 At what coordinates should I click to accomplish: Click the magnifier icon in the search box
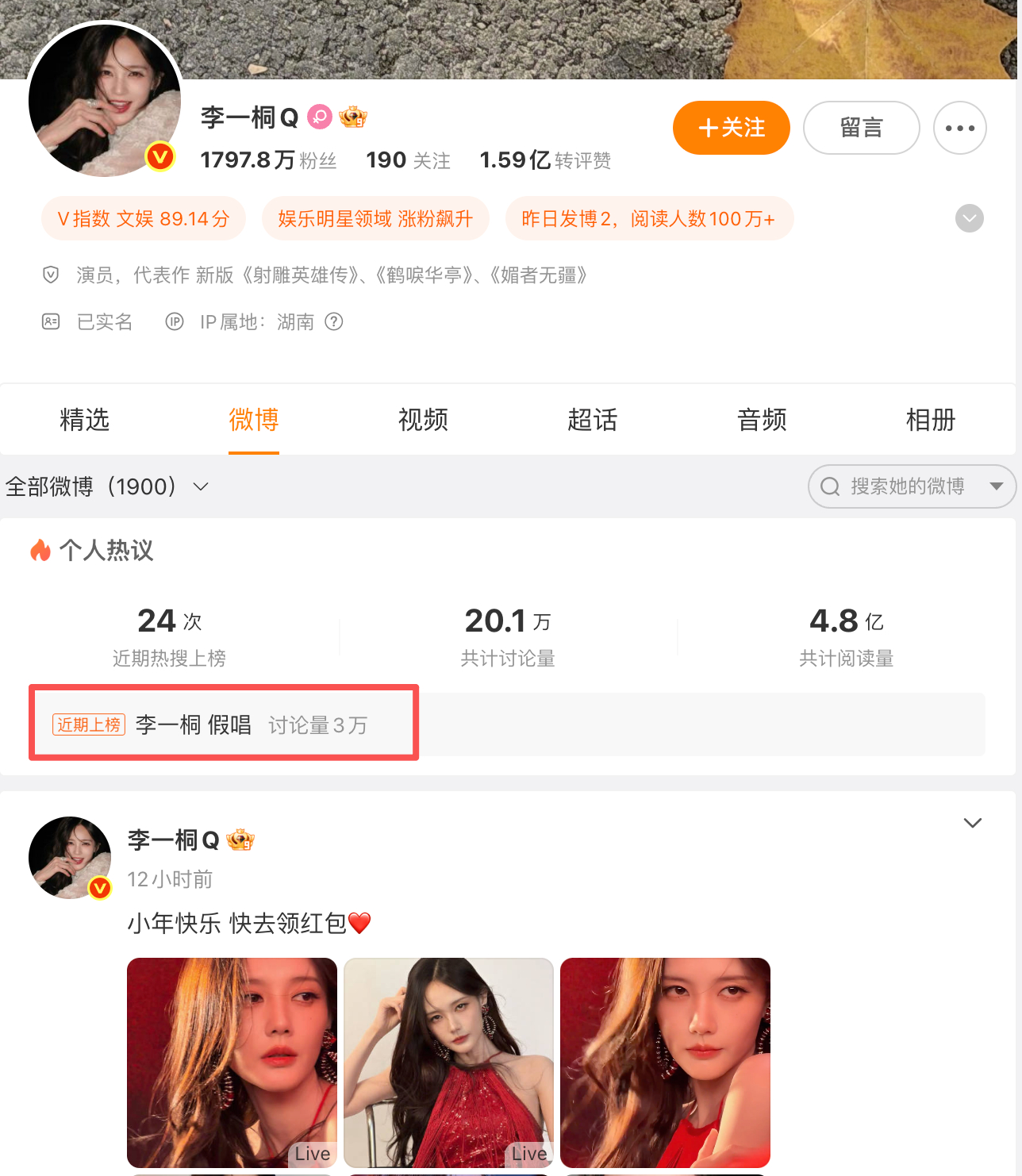click(x=830, y=486)
